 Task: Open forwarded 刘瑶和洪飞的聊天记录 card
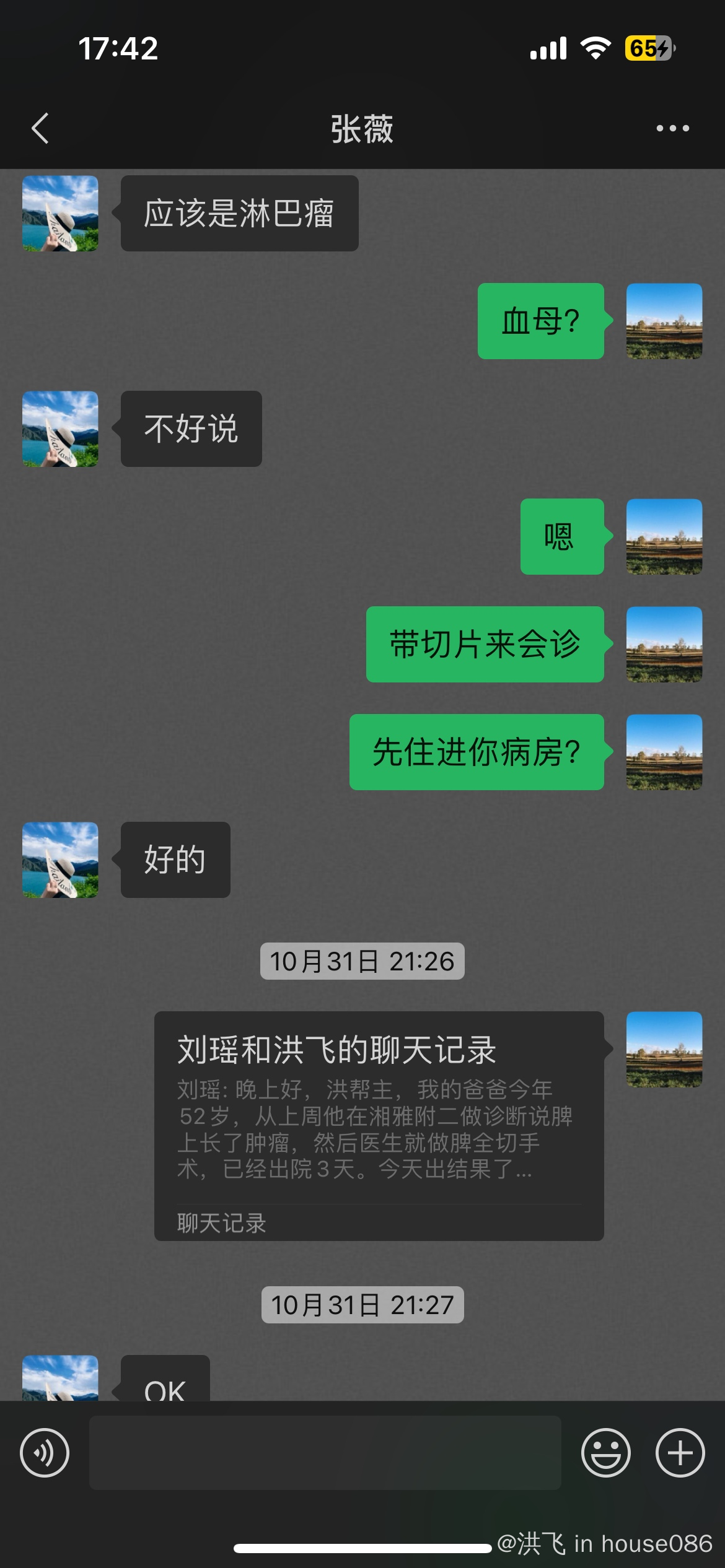point(379,1125)
